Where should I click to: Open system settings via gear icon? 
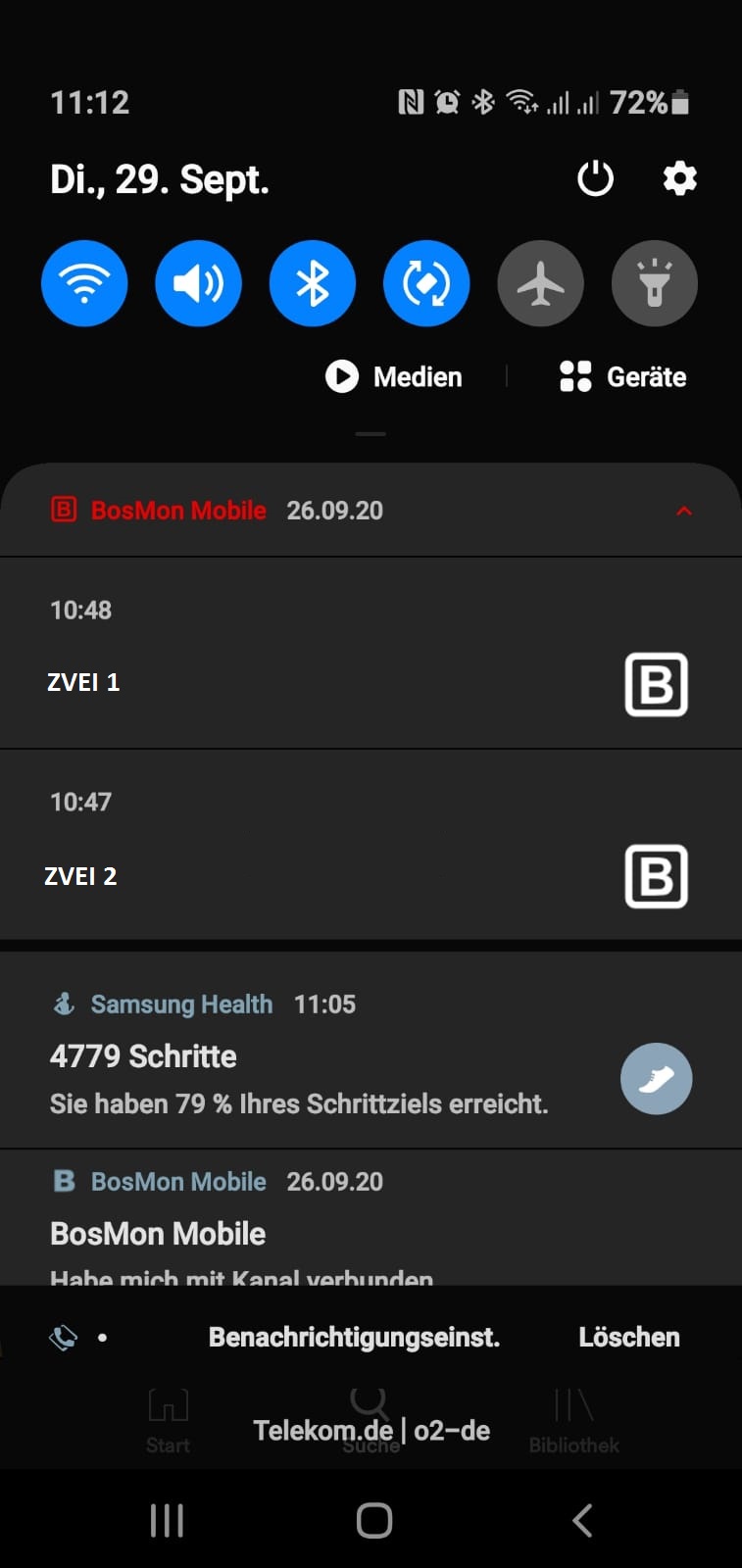[679, 179]
